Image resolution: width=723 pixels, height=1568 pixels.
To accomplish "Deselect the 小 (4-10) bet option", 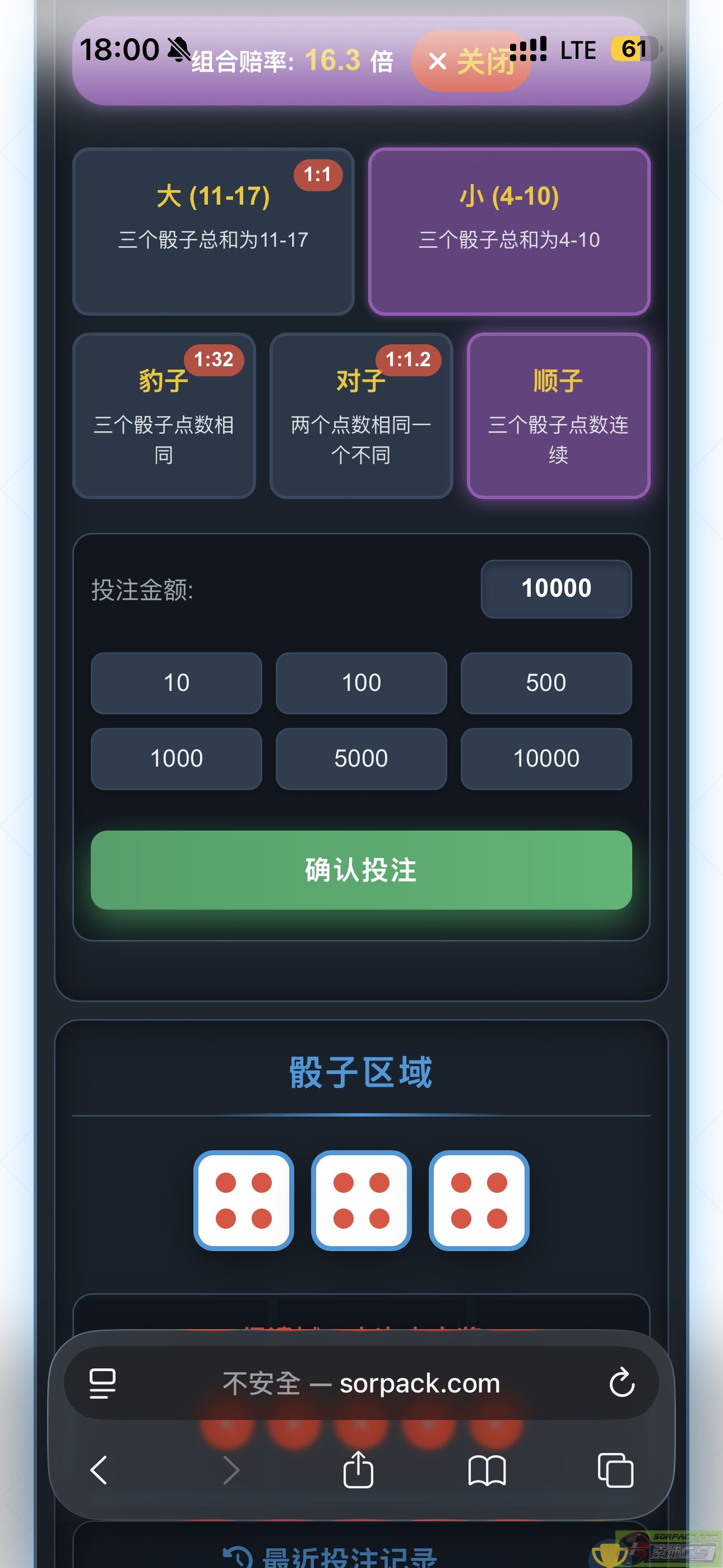I will click(x=509, y=231).
